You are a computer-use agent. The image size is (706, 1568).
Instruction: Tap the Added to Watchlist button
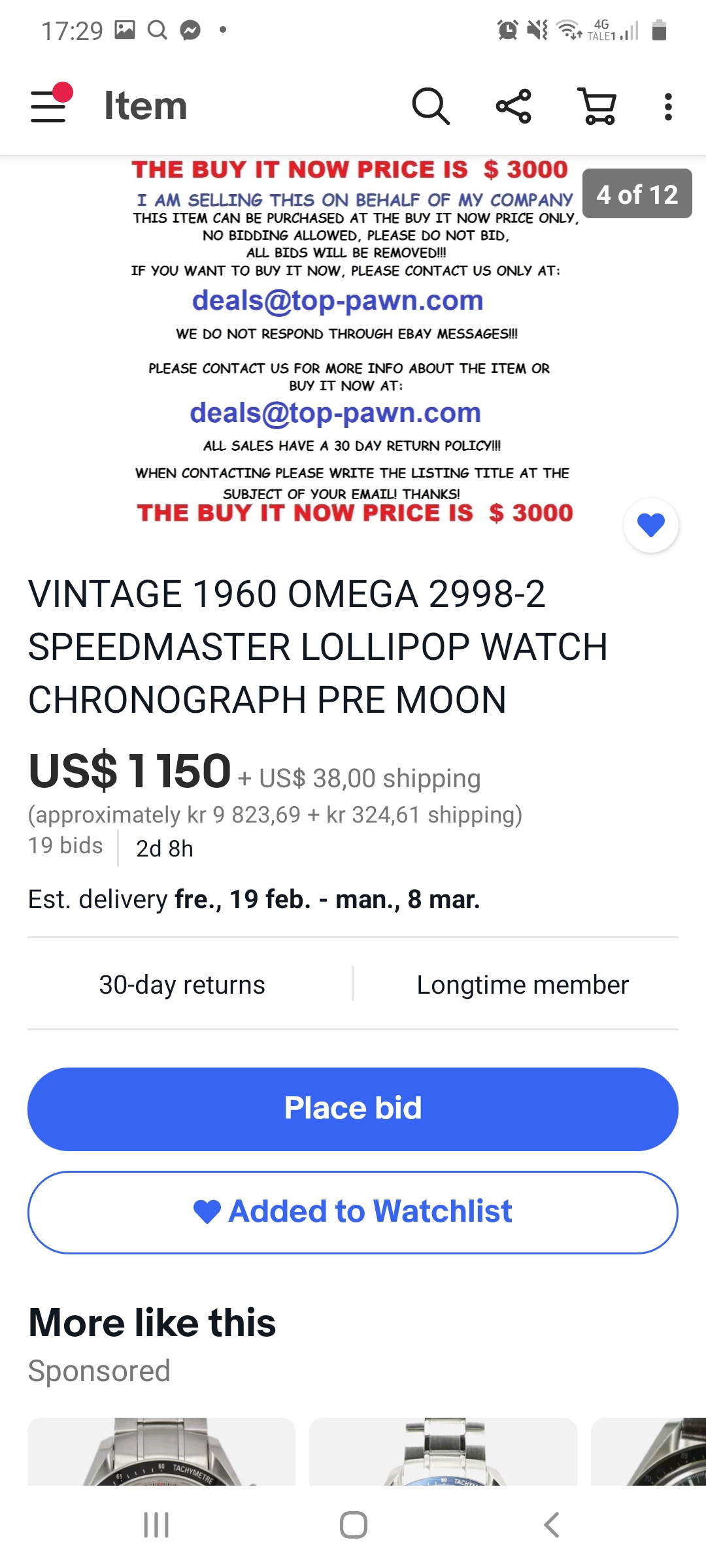[353, 1212]
